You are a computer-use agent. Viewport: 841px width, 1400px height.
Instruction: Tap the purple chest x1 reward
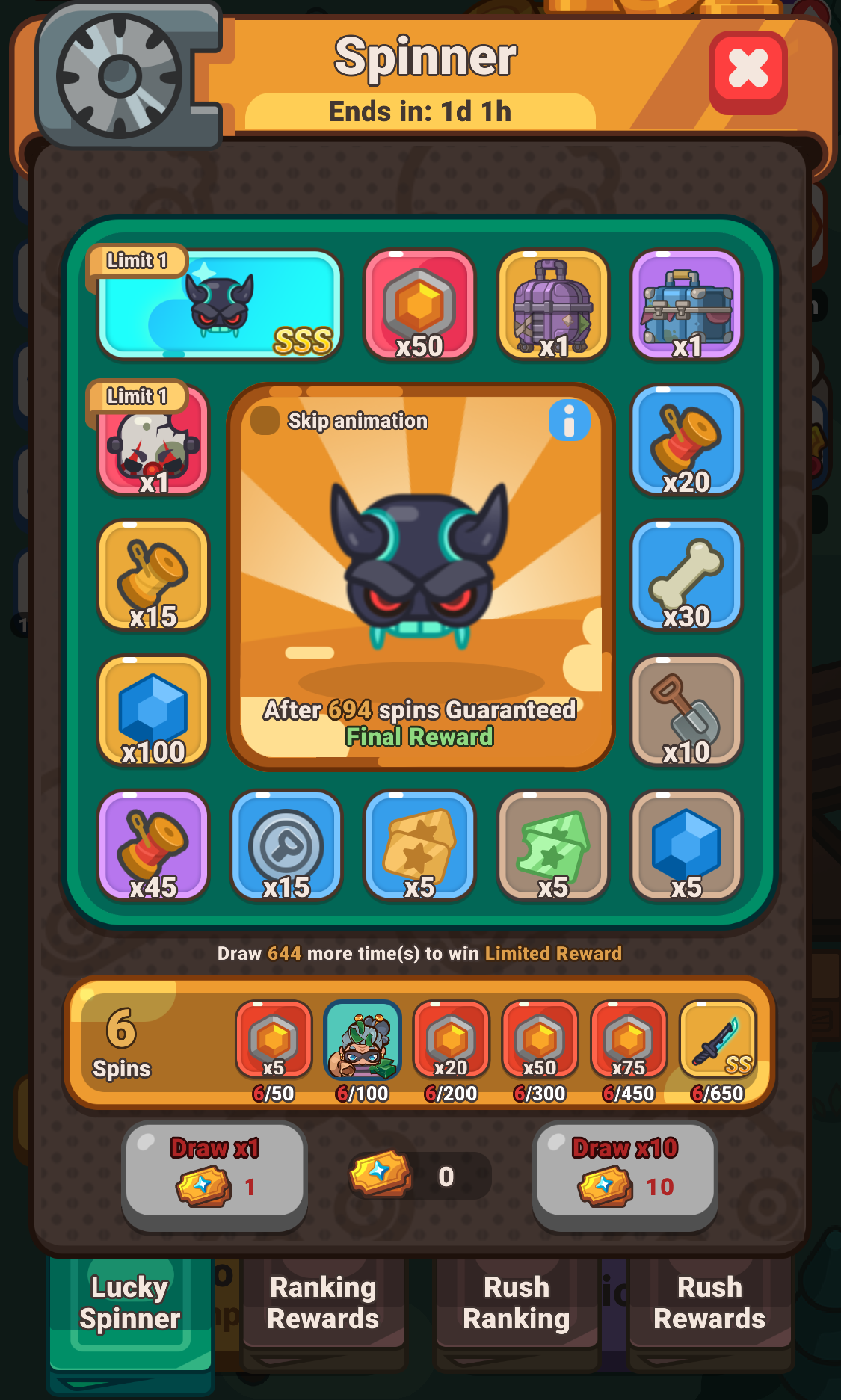(553, 304)
